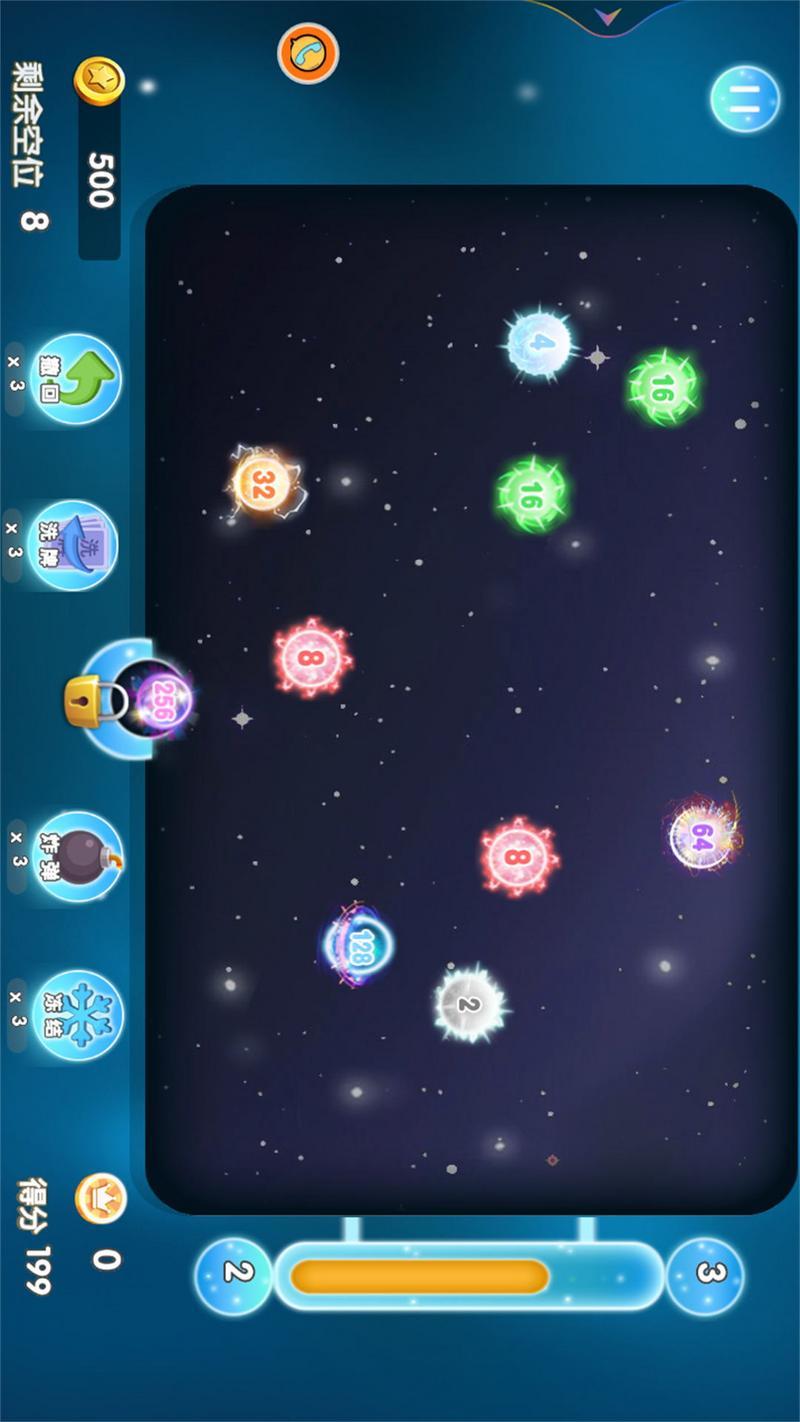Open the customer service phone icon
This screenshot has height=1422, width=800.
(x=308, y=53)
